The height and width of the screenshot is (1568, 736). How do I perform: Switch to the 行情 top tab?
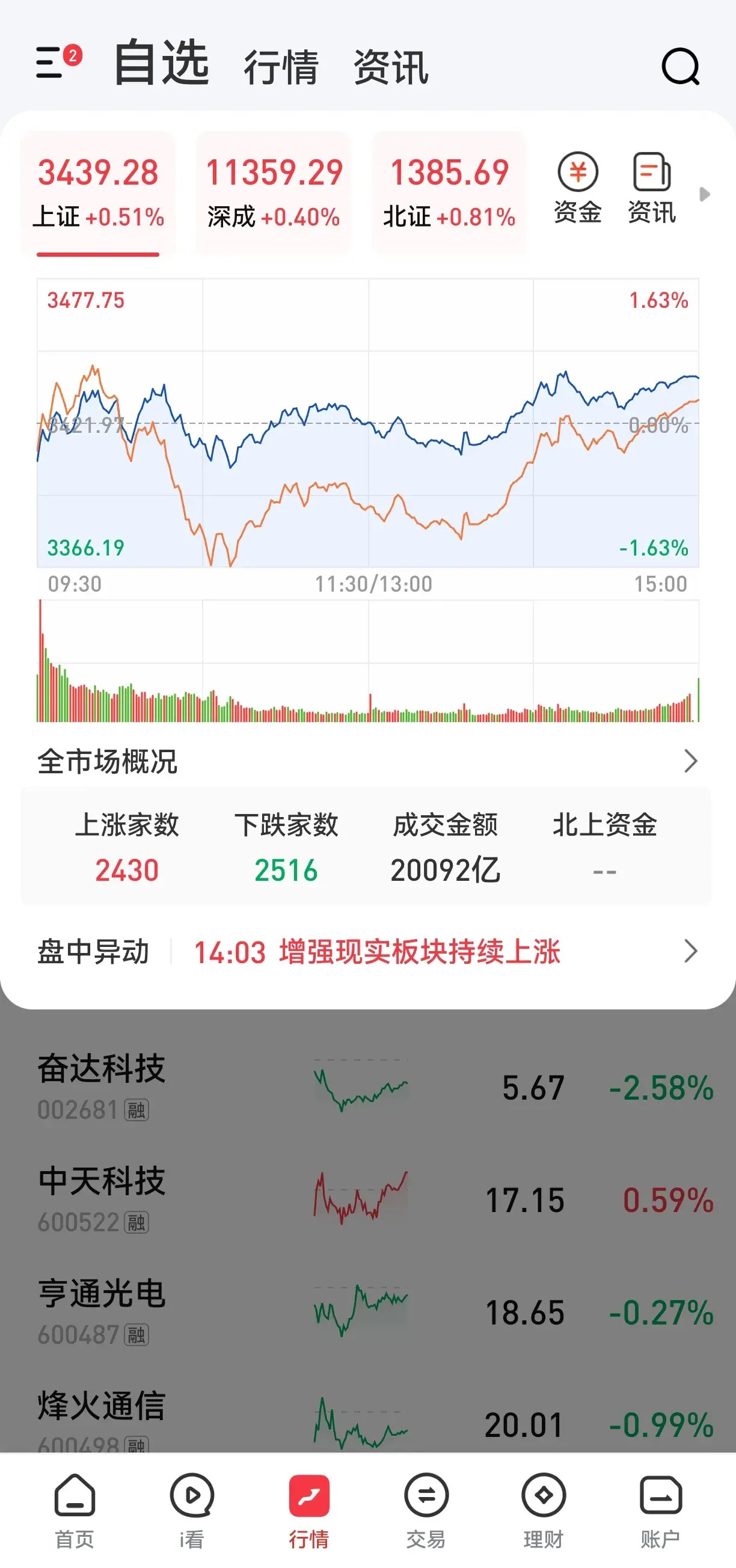(x=281, y=67)
